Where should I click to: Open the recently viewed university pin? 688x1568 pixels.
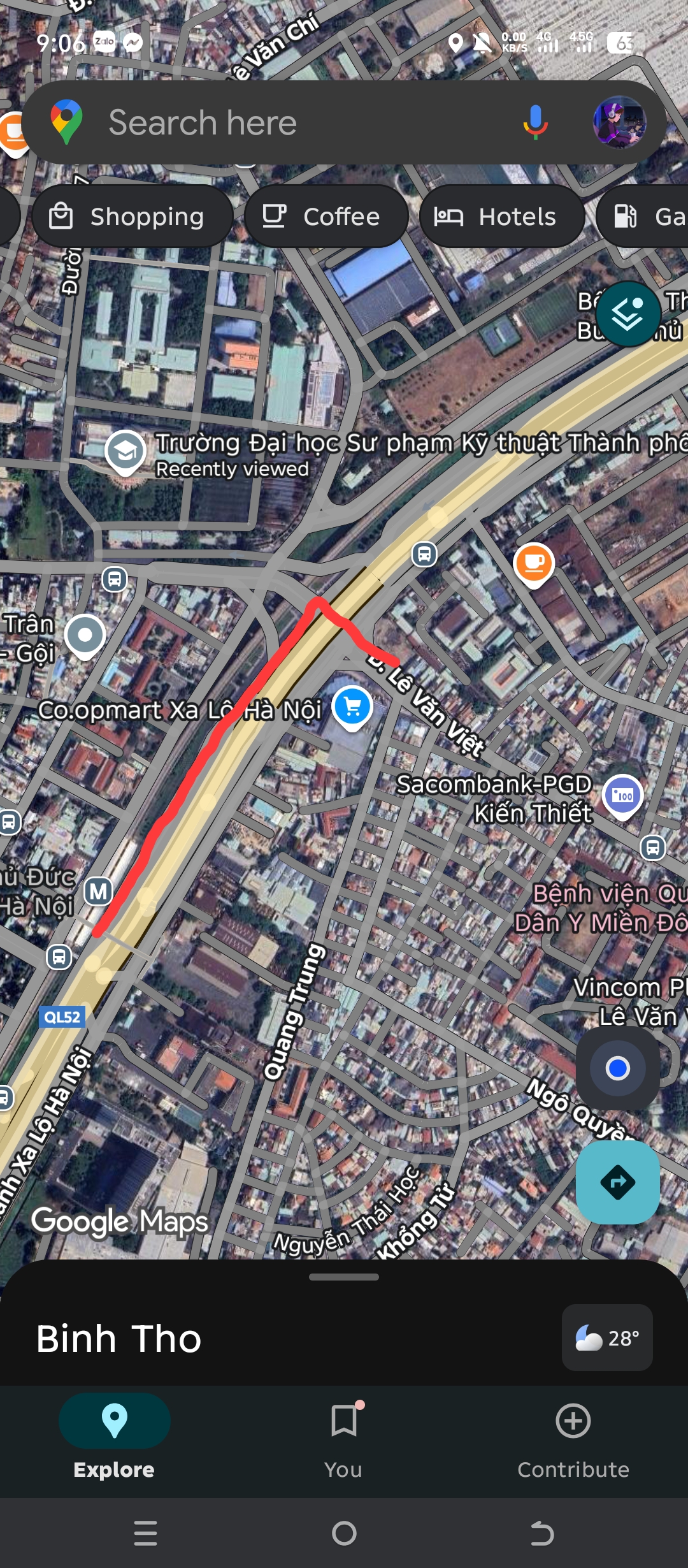(x=125, y=451)
